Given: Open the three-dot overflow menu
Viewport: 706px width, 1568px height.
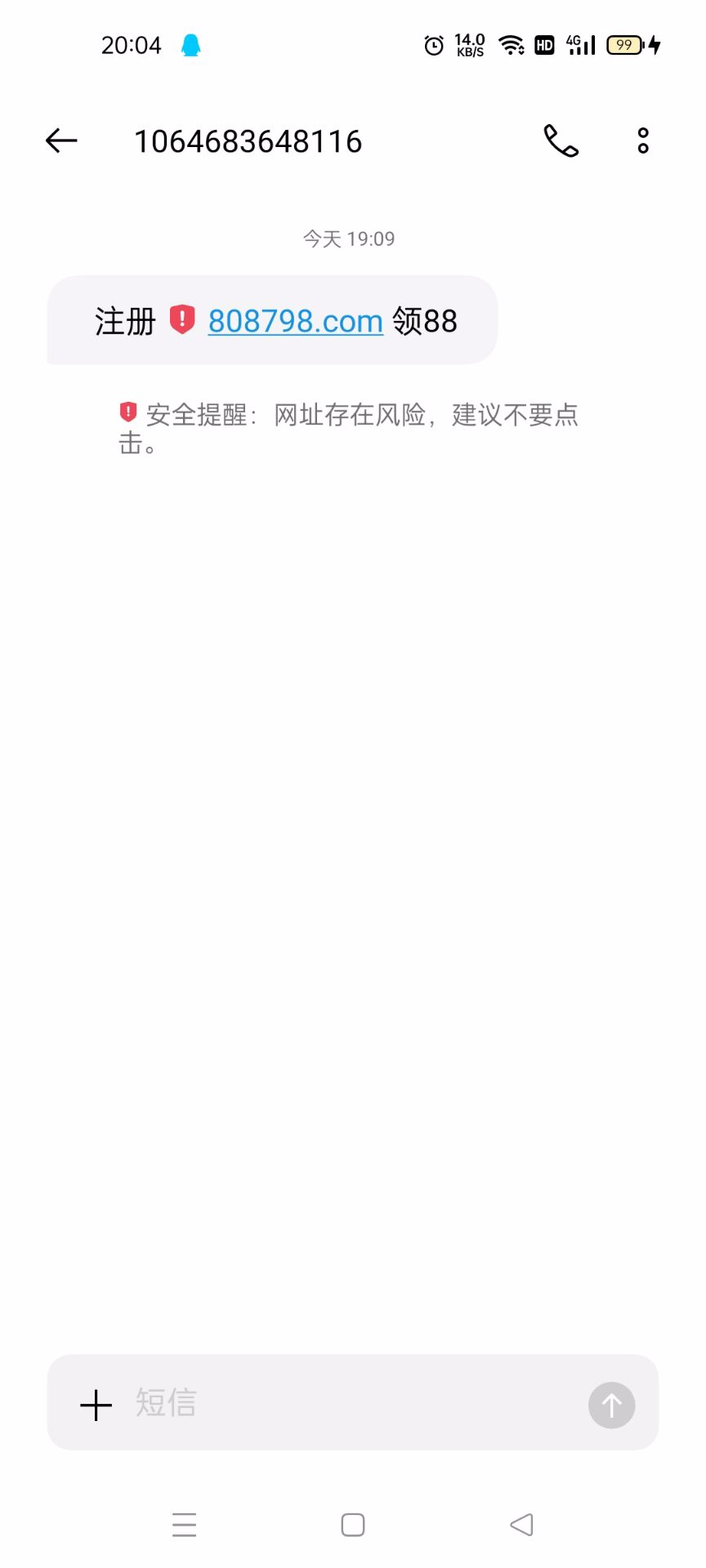Looking at the screenshot, I should point(643,141).
